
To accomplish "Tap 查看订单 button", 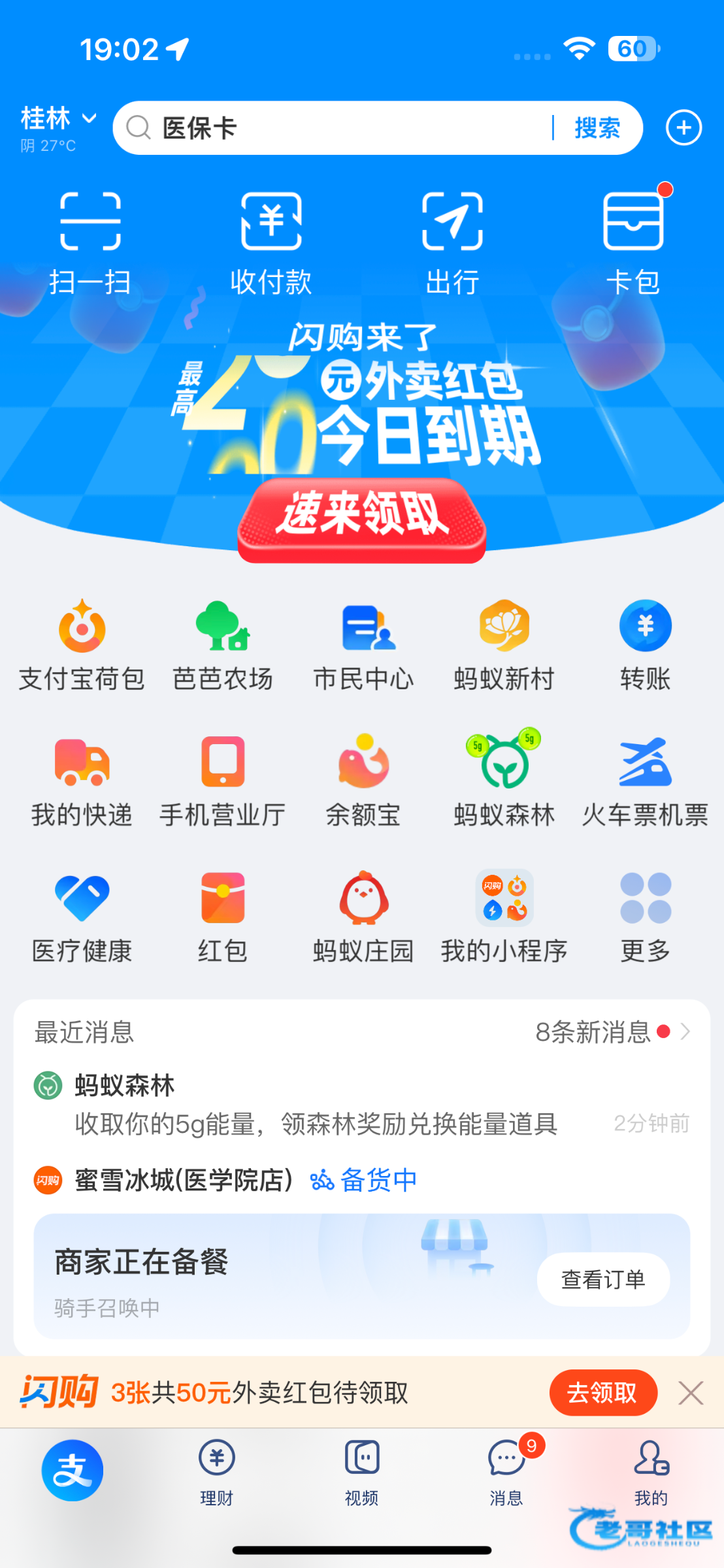I will point(602,1279).
